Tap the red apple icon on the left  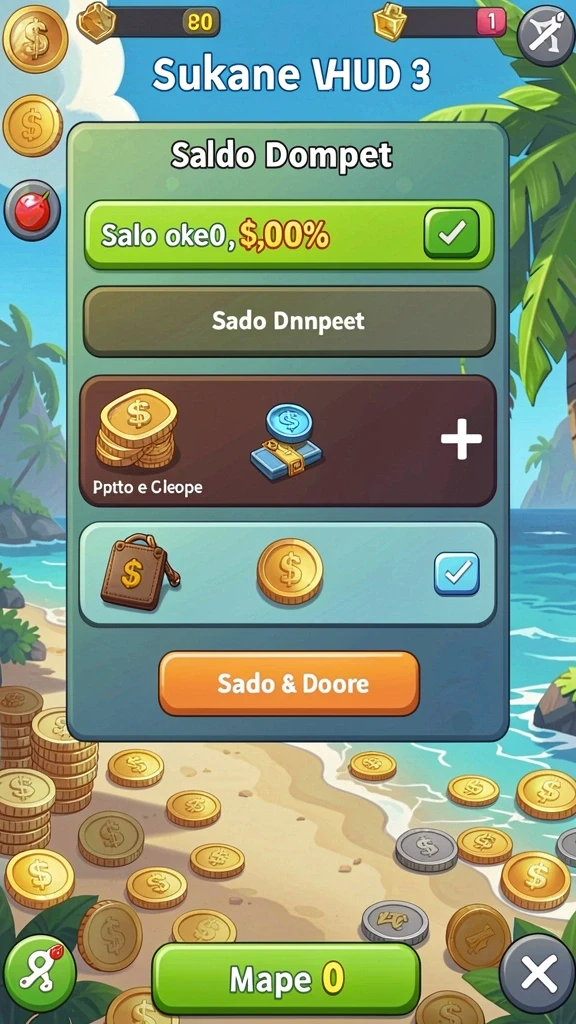[32, 211]
